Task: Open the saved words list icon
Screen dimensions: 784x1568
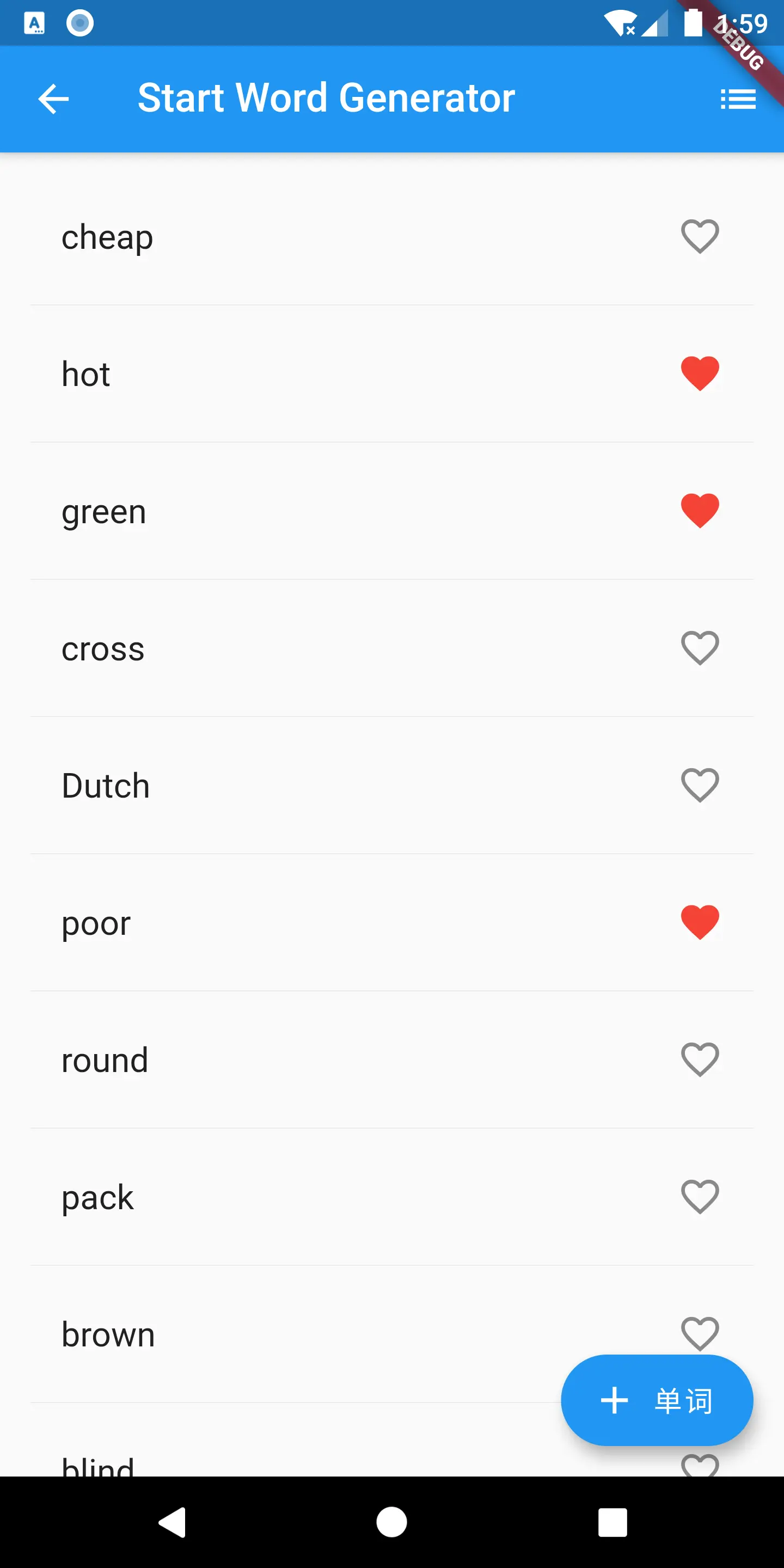Action: [x=738, y=99]
